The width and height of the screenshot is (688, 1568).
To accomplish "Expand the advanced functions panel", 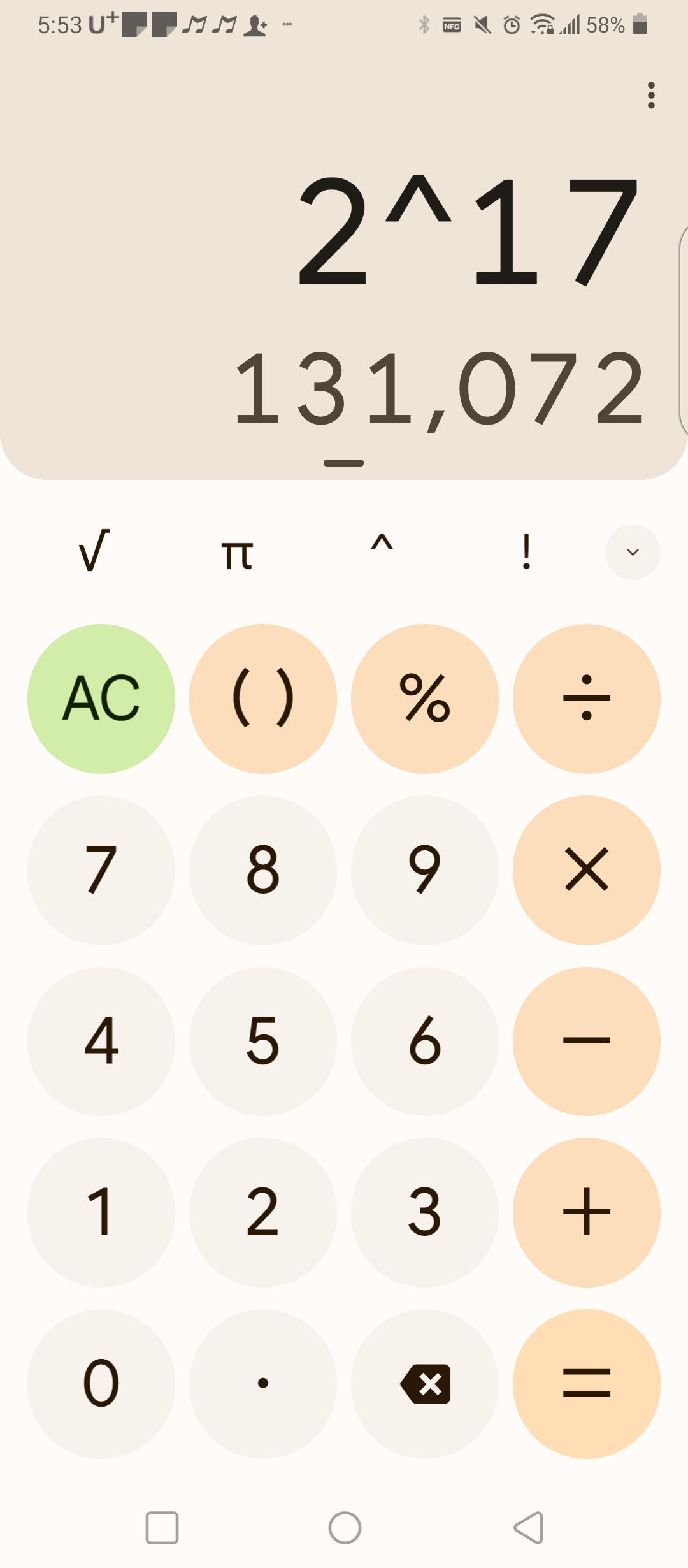I will point(632,552).
